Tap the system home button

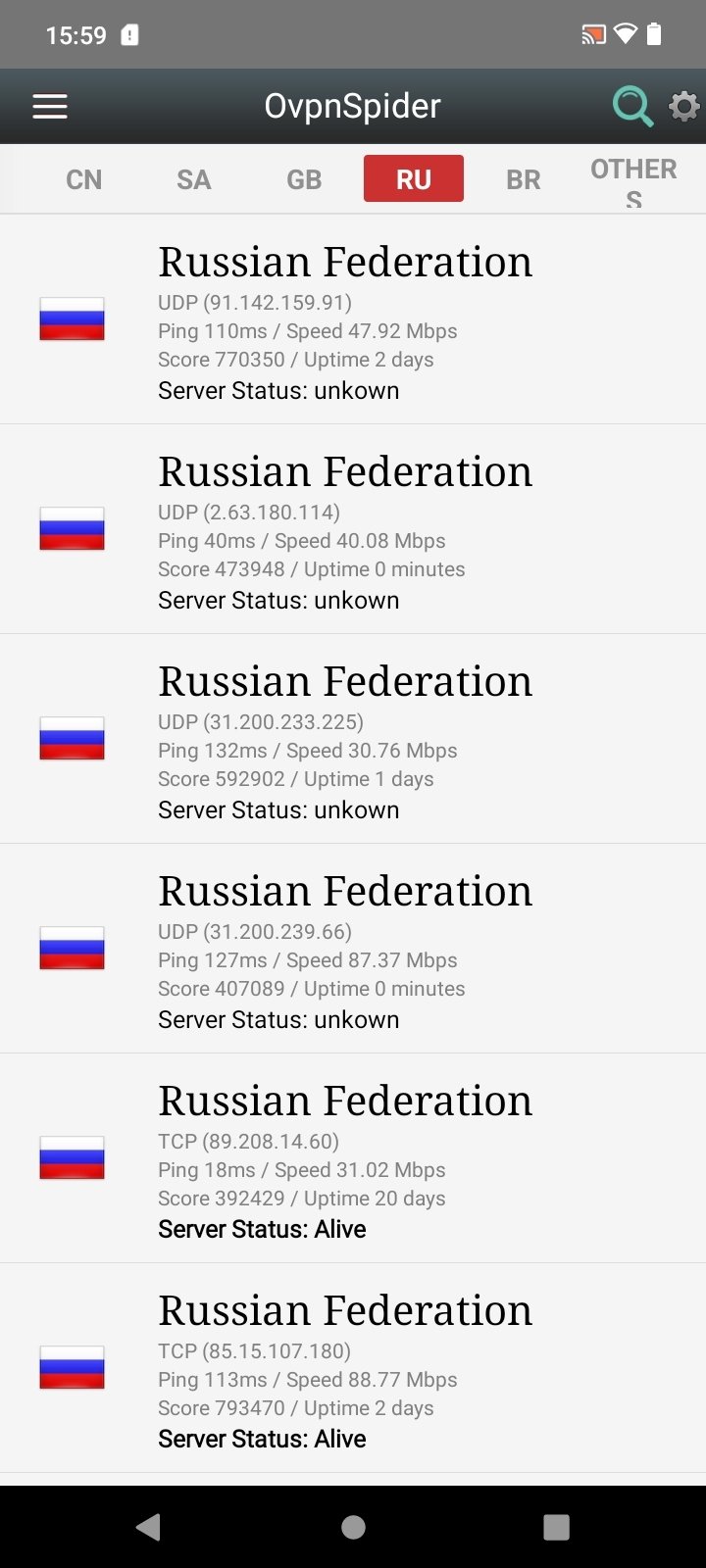click(353, 1527)
